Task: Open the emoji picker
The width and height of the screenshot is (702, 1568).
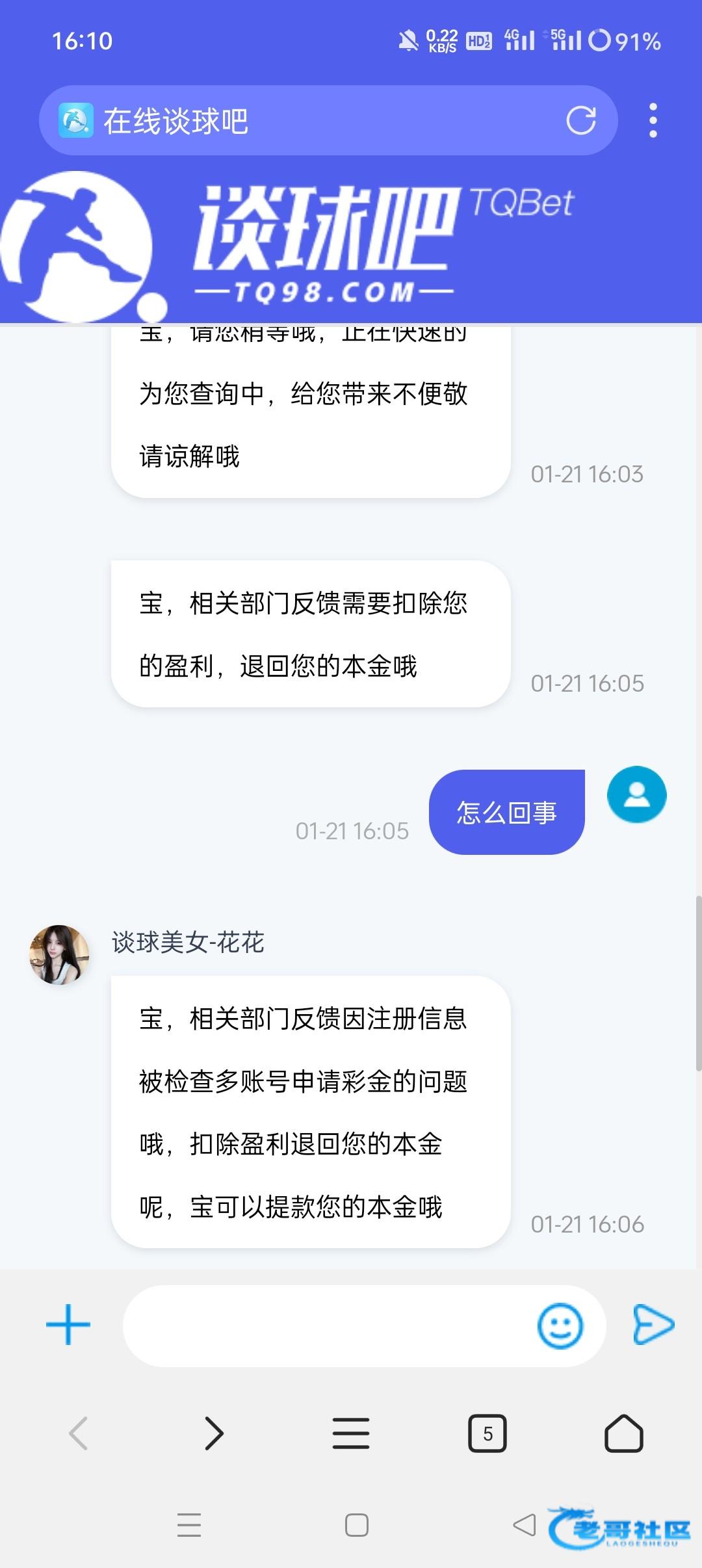Action: (x=560, y=1325)
